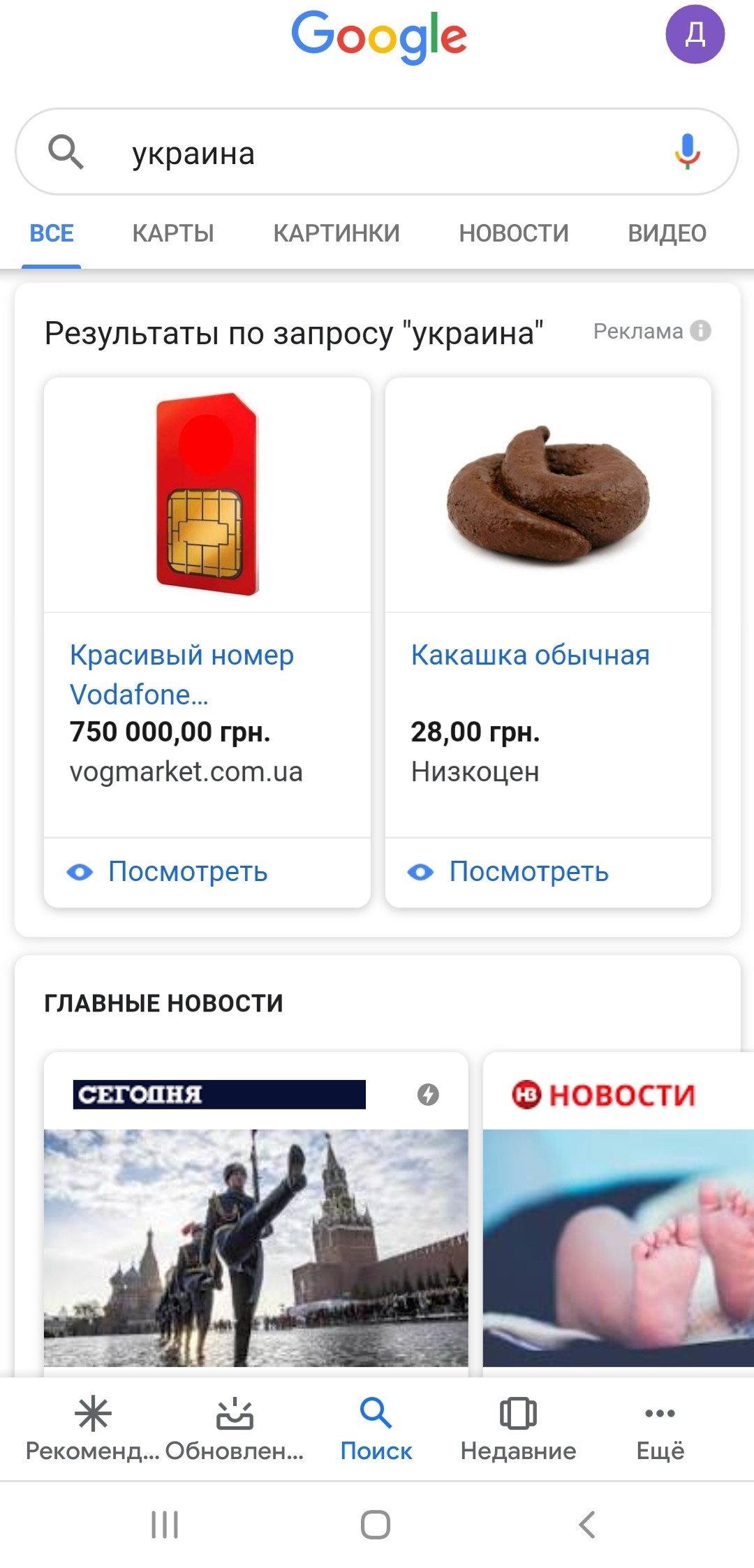
Task: Open the Ещё menu tab
Action: click(x=660, y=1428)
